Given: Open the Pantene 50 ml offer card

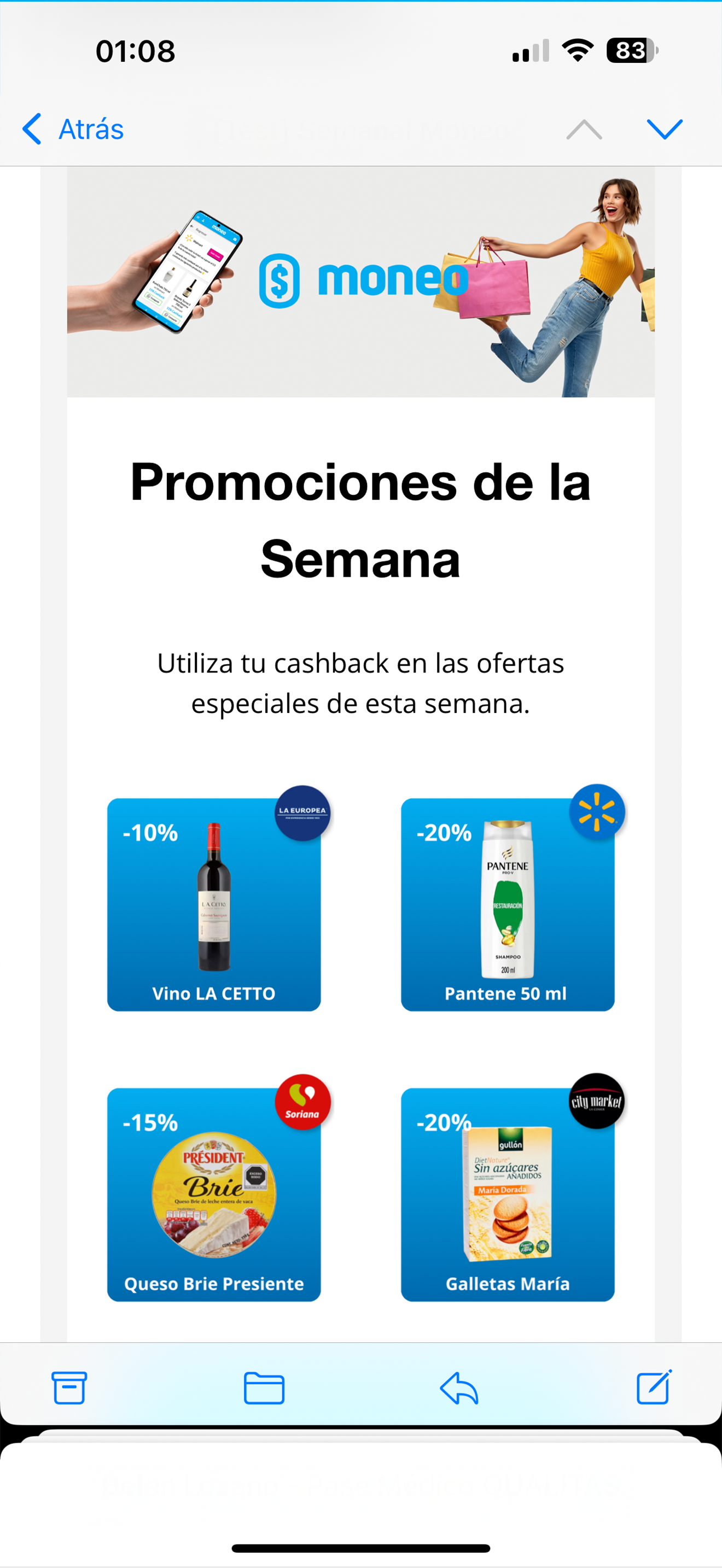Looking at the screenshot, I should (x=507, y=904).
